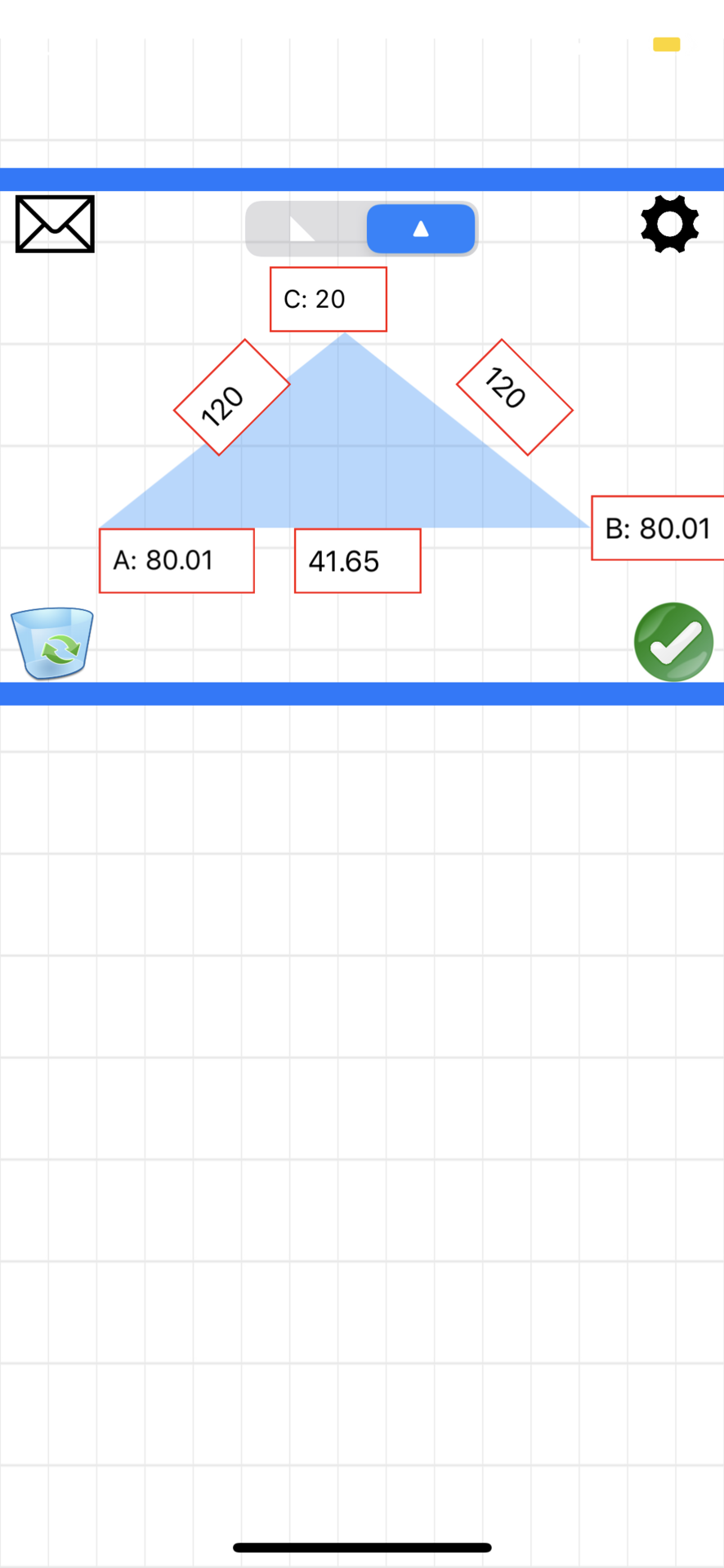Edit the angle B field
The height and width of the screenshot is (1568, 724).
[658, 528]
